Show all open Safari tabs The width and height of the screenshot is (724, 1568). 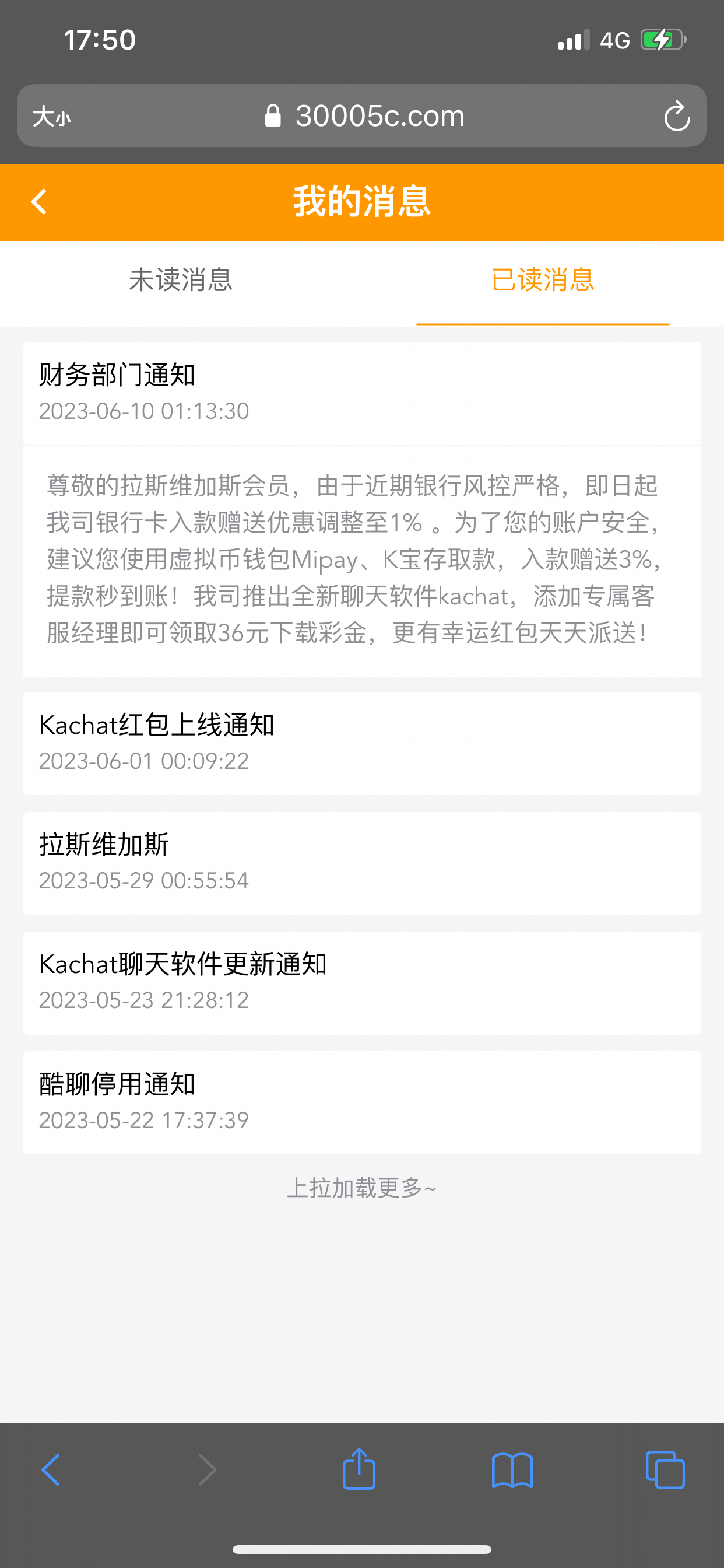click(x=665, y=1469)
